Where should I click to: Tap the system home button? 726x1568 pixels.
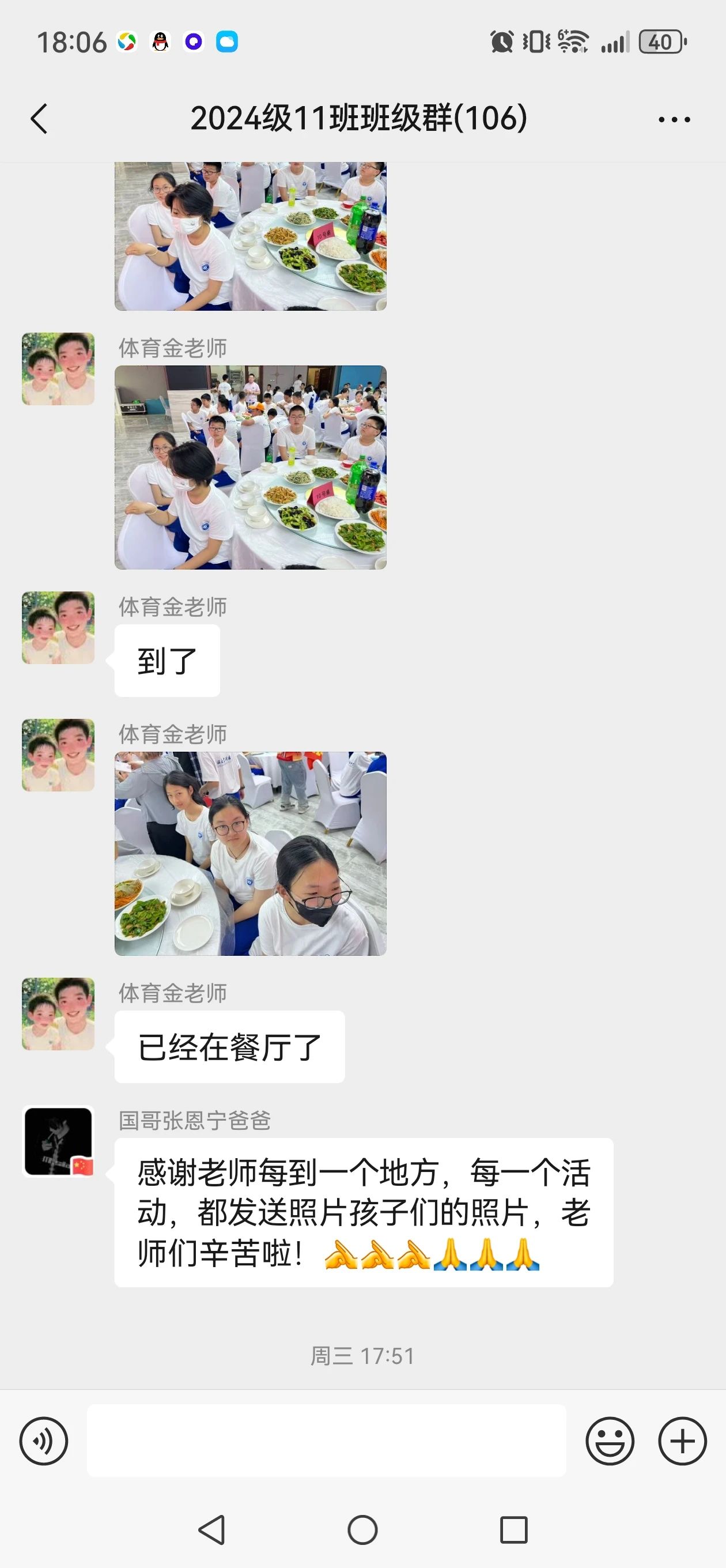[x=362, y=1529]
